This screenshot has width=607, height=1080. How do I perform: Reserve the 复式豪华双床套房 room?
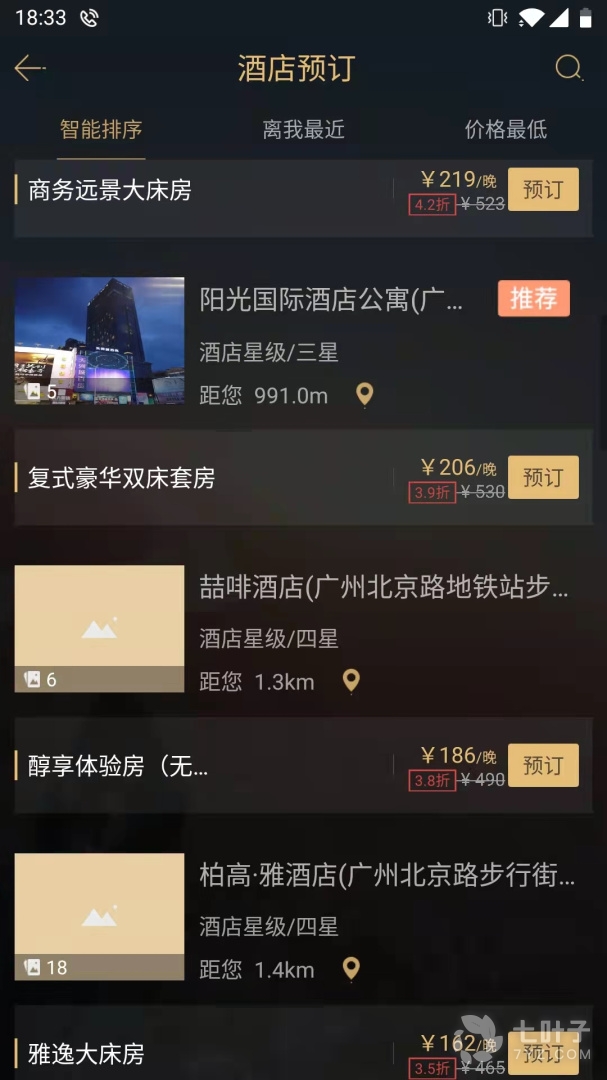click(x=543, y=478)
